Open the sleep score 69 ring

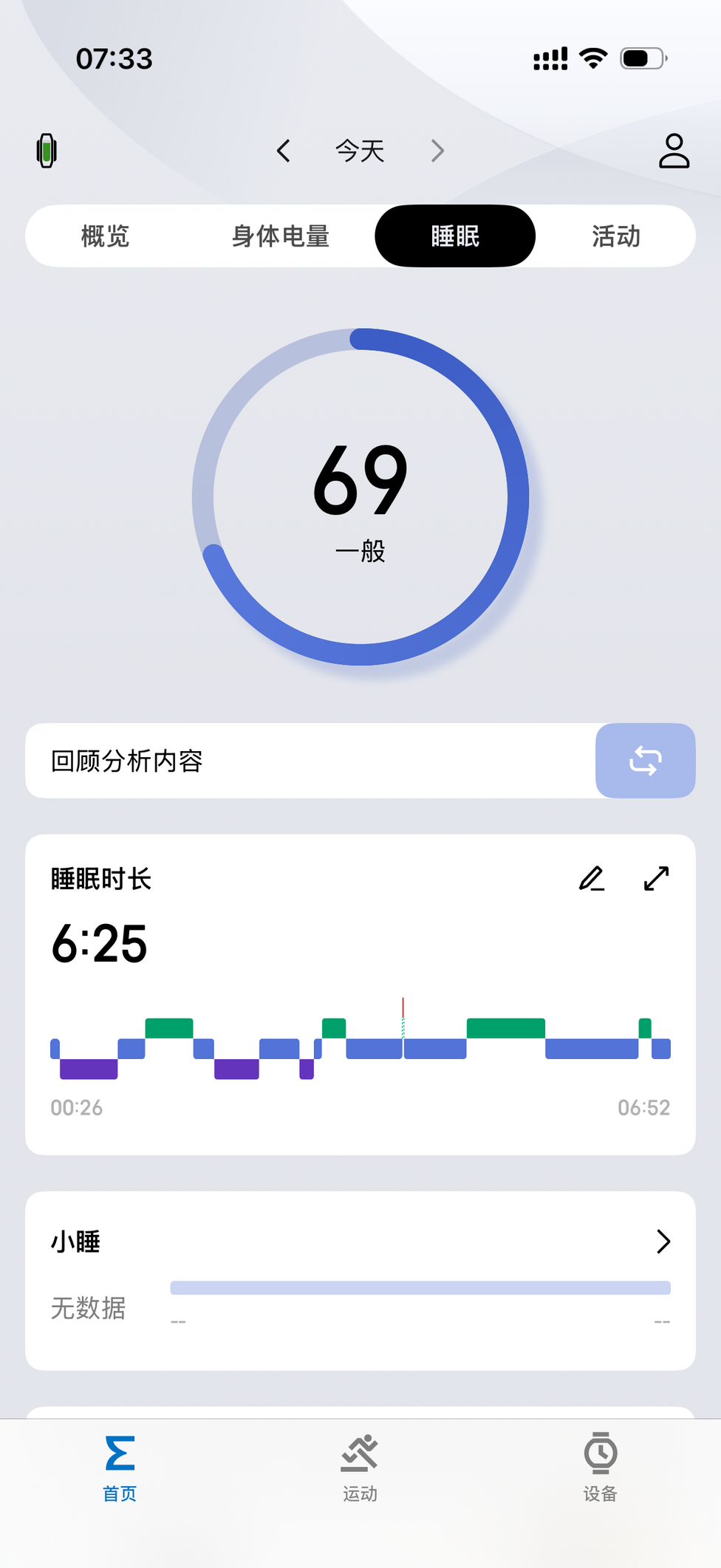360,497
